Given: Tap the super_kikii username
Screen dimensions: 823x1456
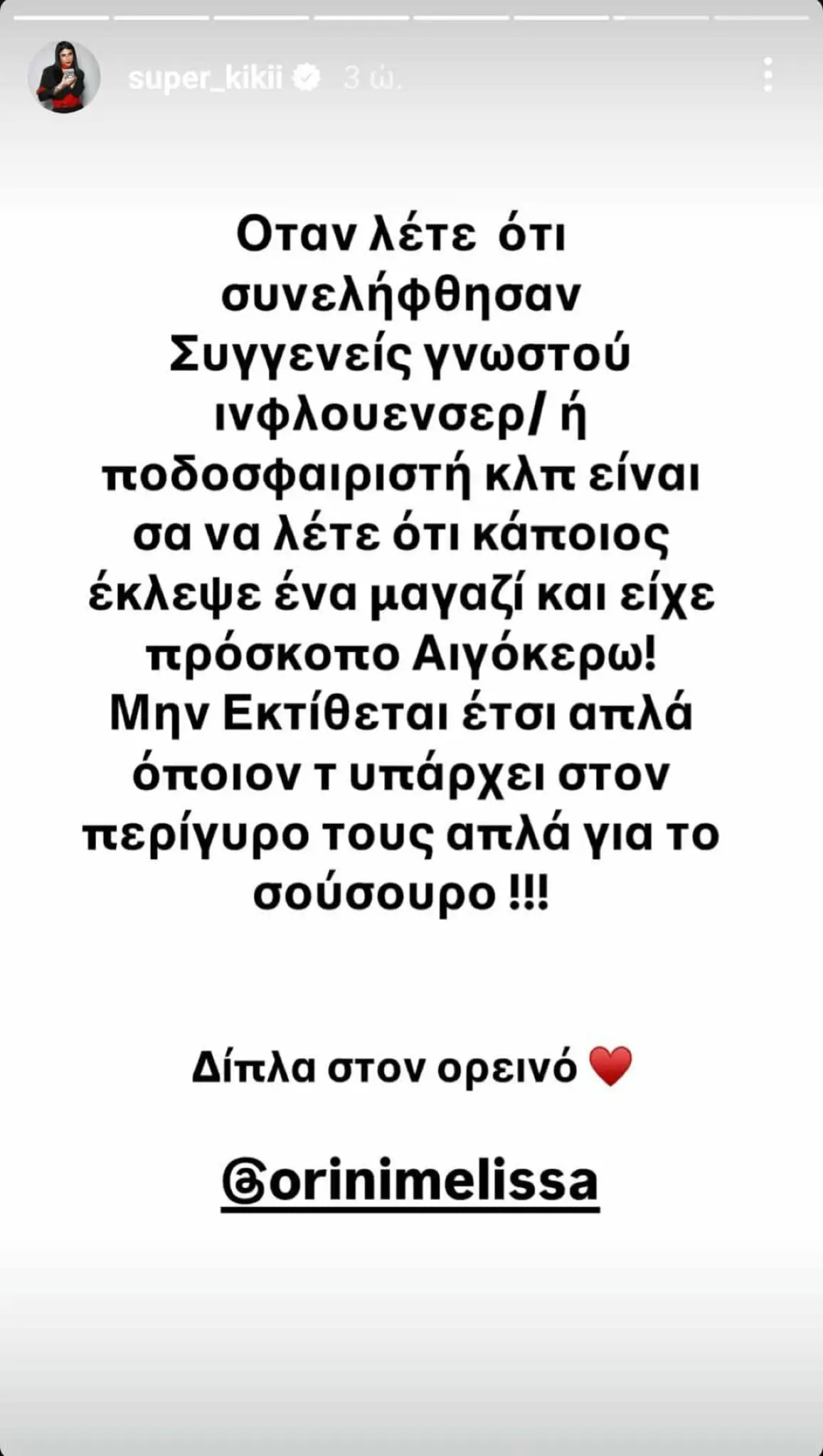Looking at the screenshot, I should click(x=206, y=77).
